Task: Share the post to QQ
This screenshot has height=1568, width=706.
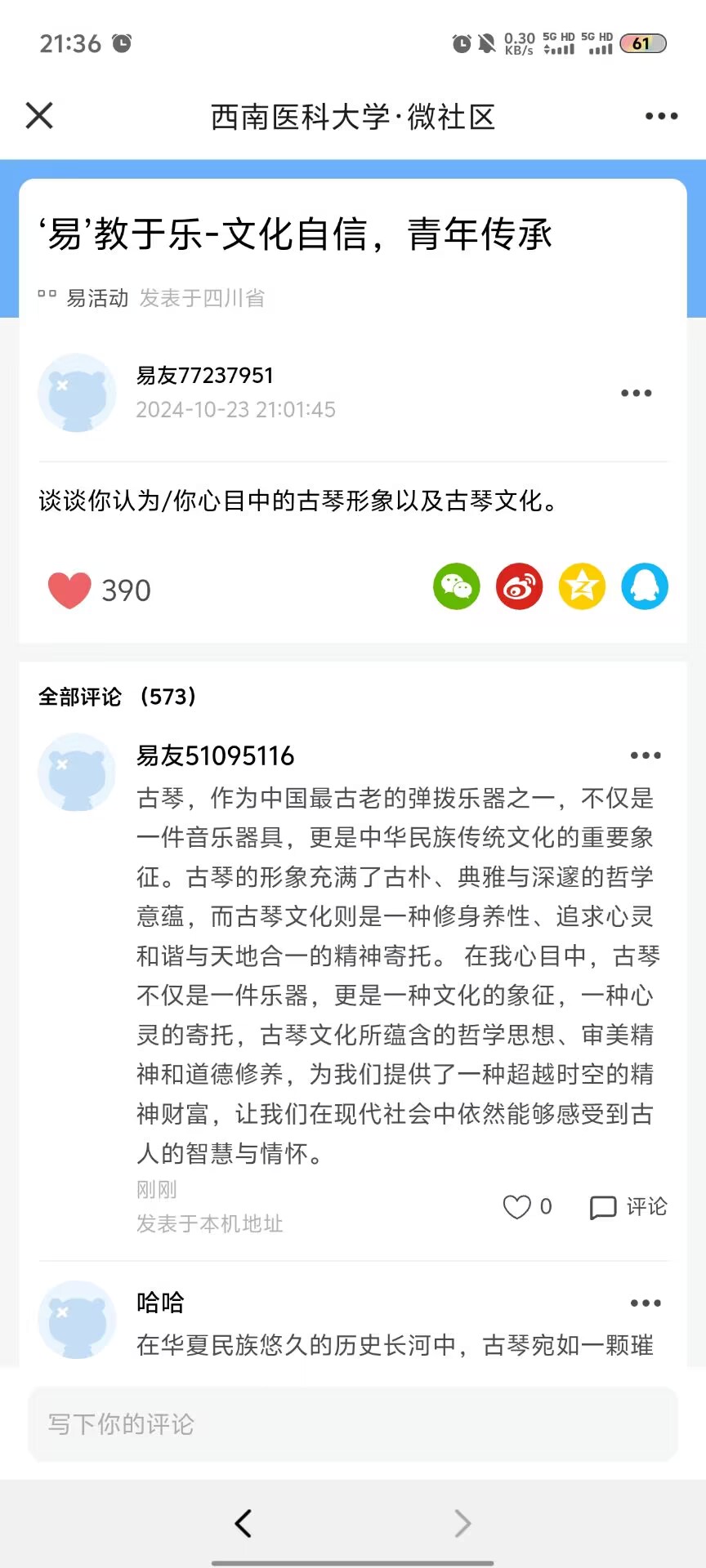Action: (x=645, y=586)
